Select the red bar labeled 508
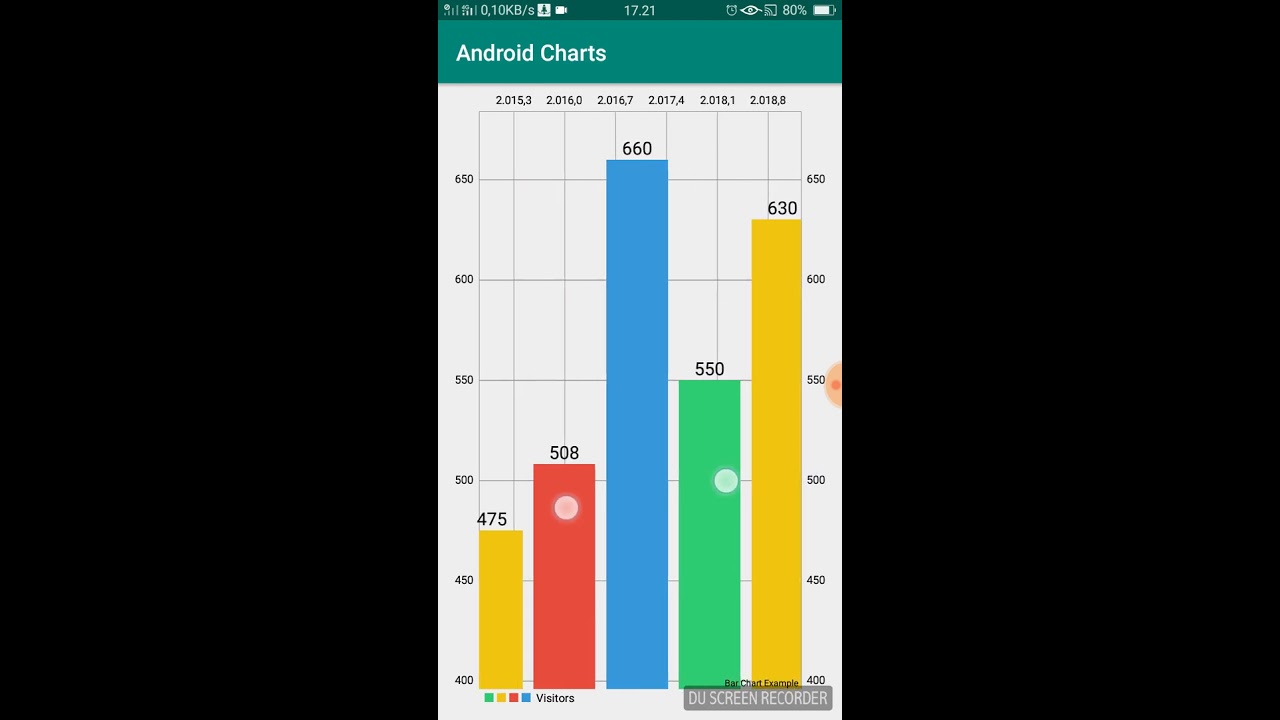 point(564,576)
